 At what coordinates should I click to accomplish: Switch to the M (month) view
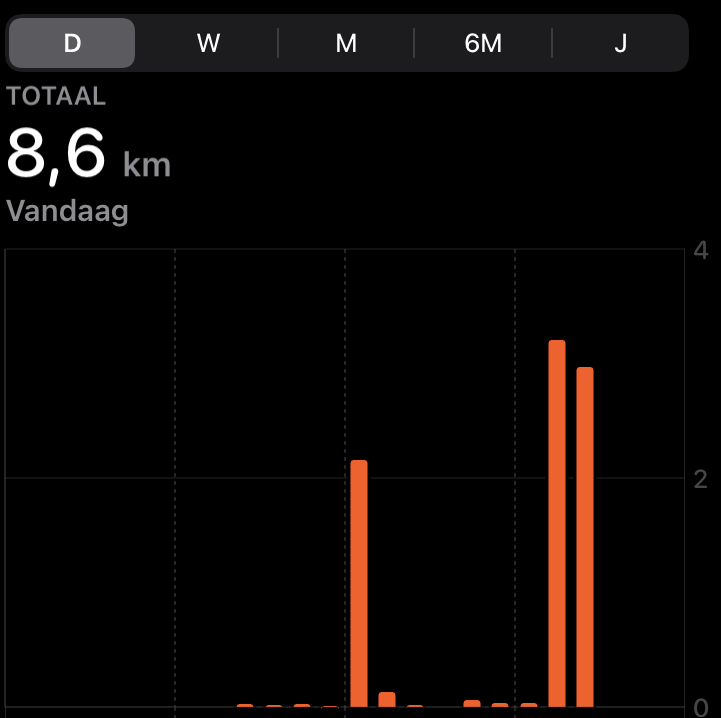346,43
